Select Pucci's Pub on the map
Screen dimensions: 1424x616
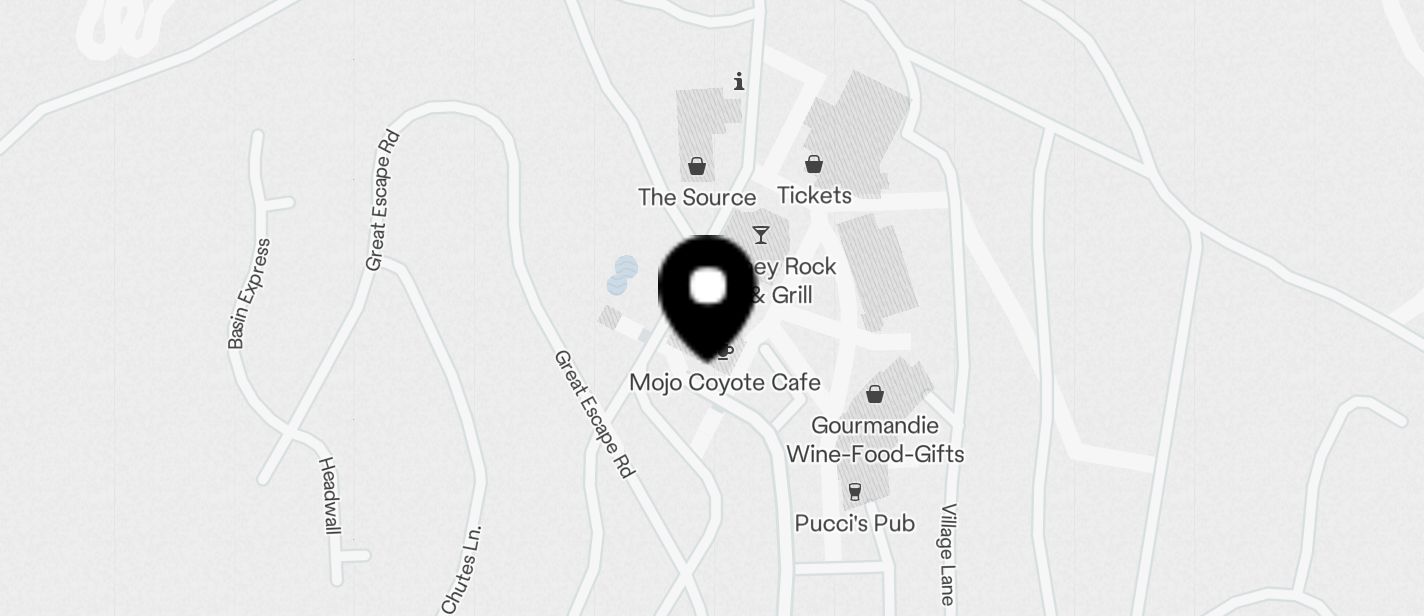855,492
